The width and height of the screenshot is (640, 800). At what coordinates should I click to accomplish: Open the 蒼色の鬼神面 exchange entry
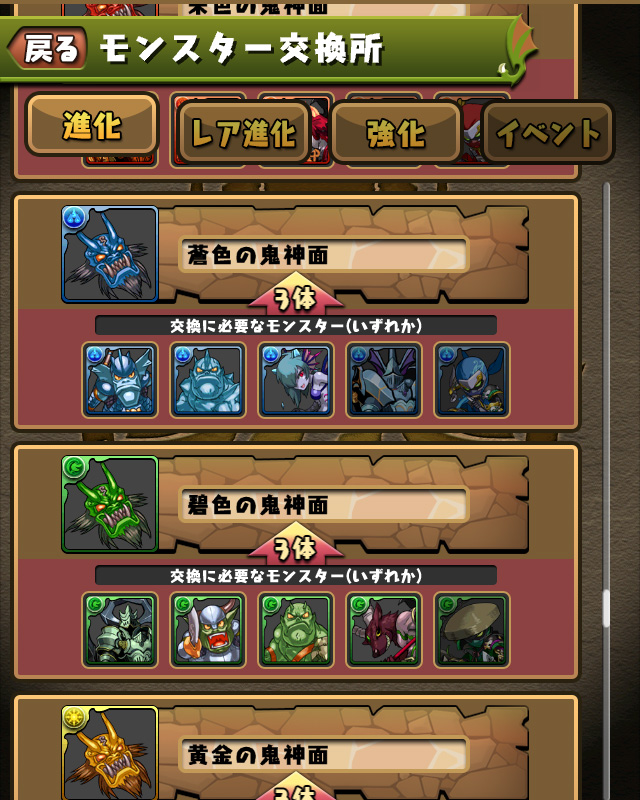[x=323, y=255]
